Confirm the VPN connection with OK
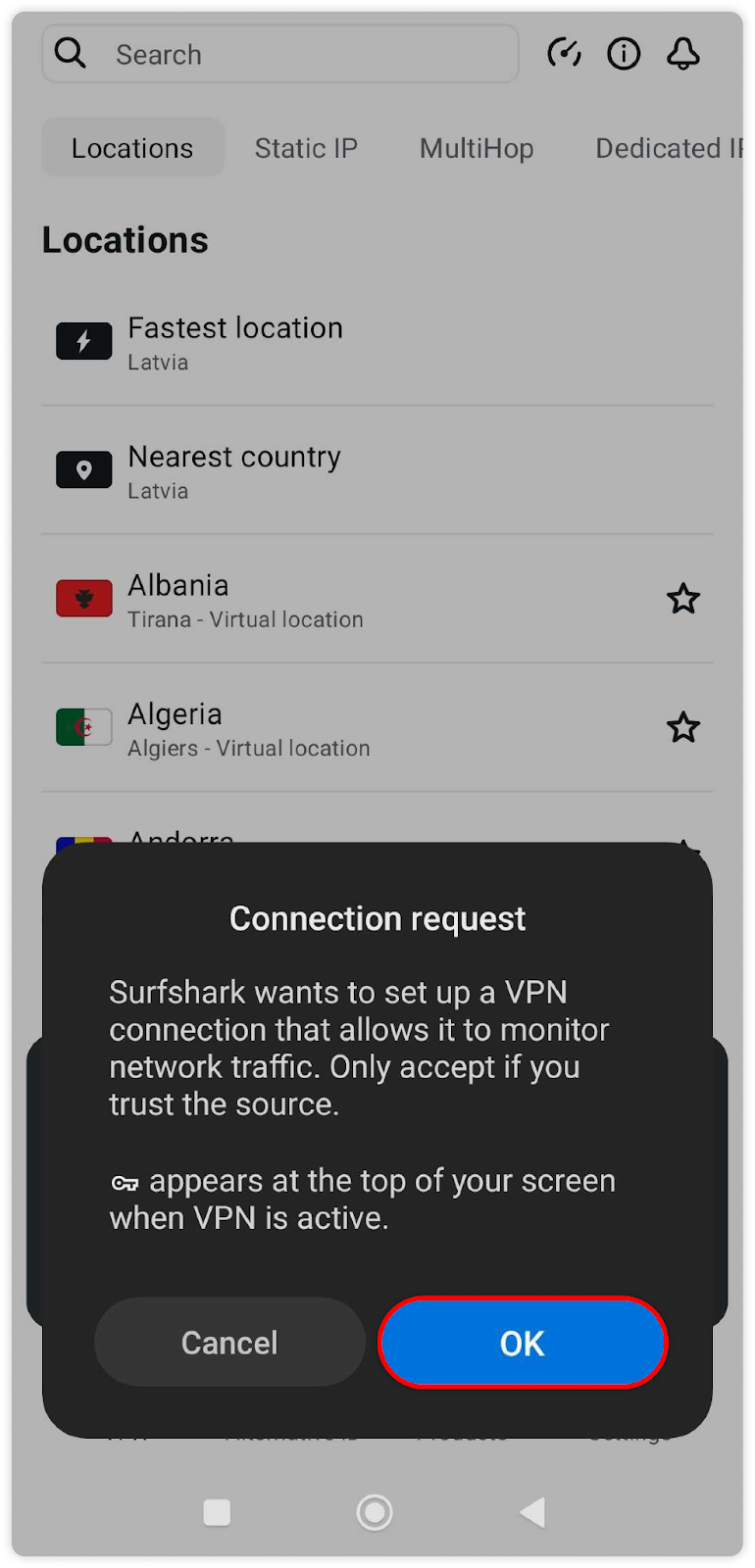755x1568 pixels. coord(523,1343)
